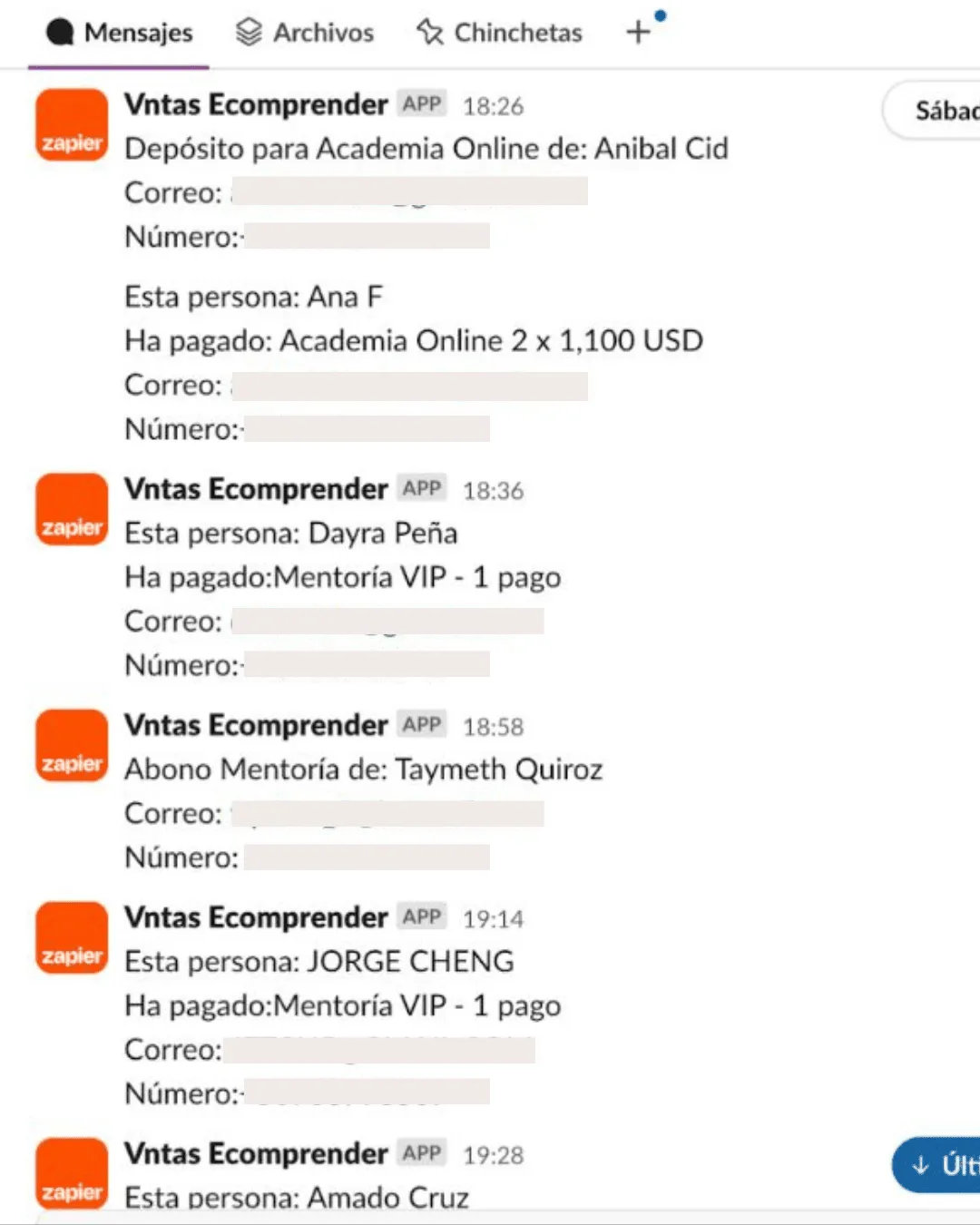Viewport: 980px width, 1225px height.
Task: Click the blue notification dot near the plus tab
Action: click(661, 15)
